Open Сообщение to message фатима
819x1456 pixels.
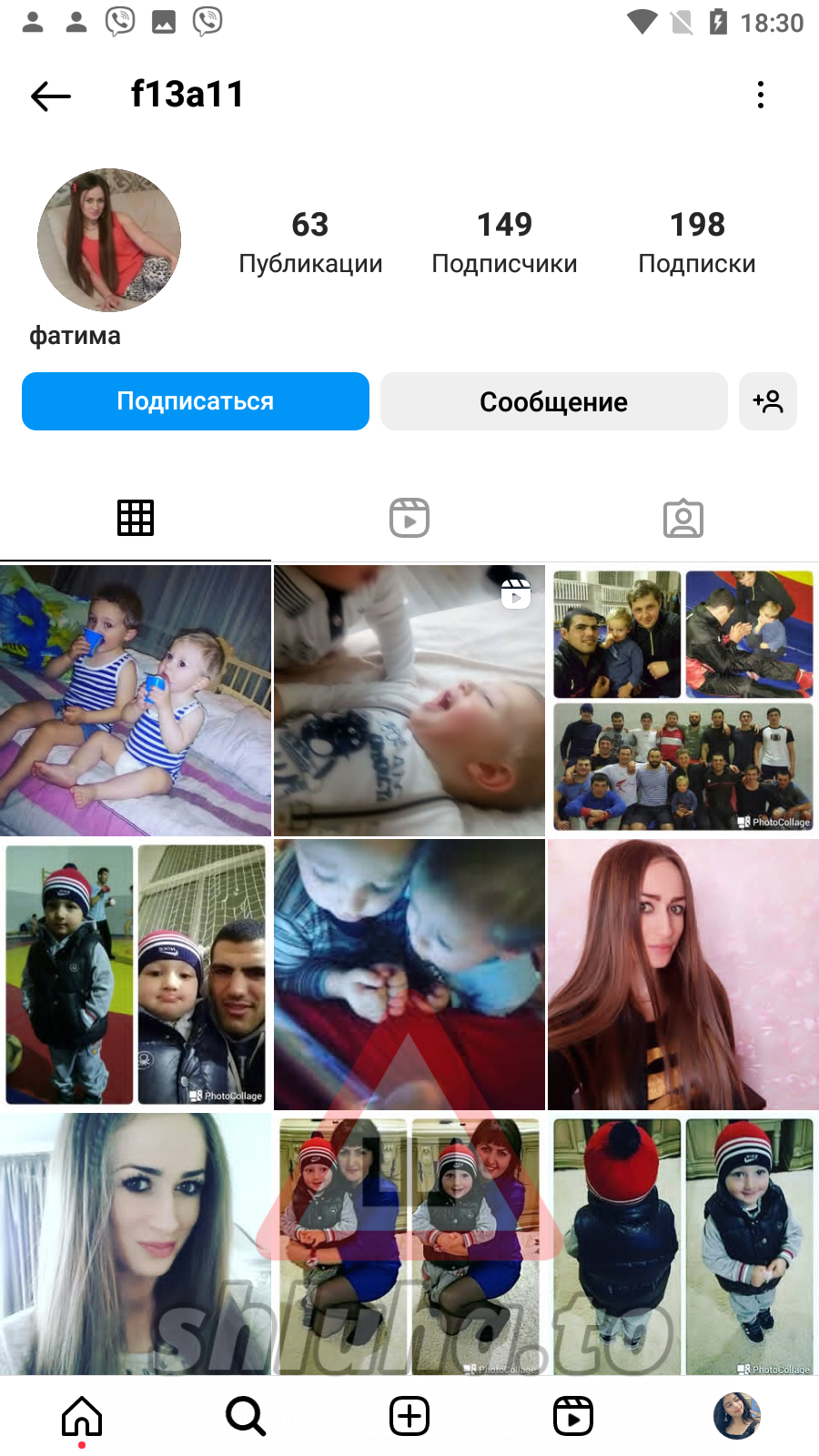coord(553,401)
